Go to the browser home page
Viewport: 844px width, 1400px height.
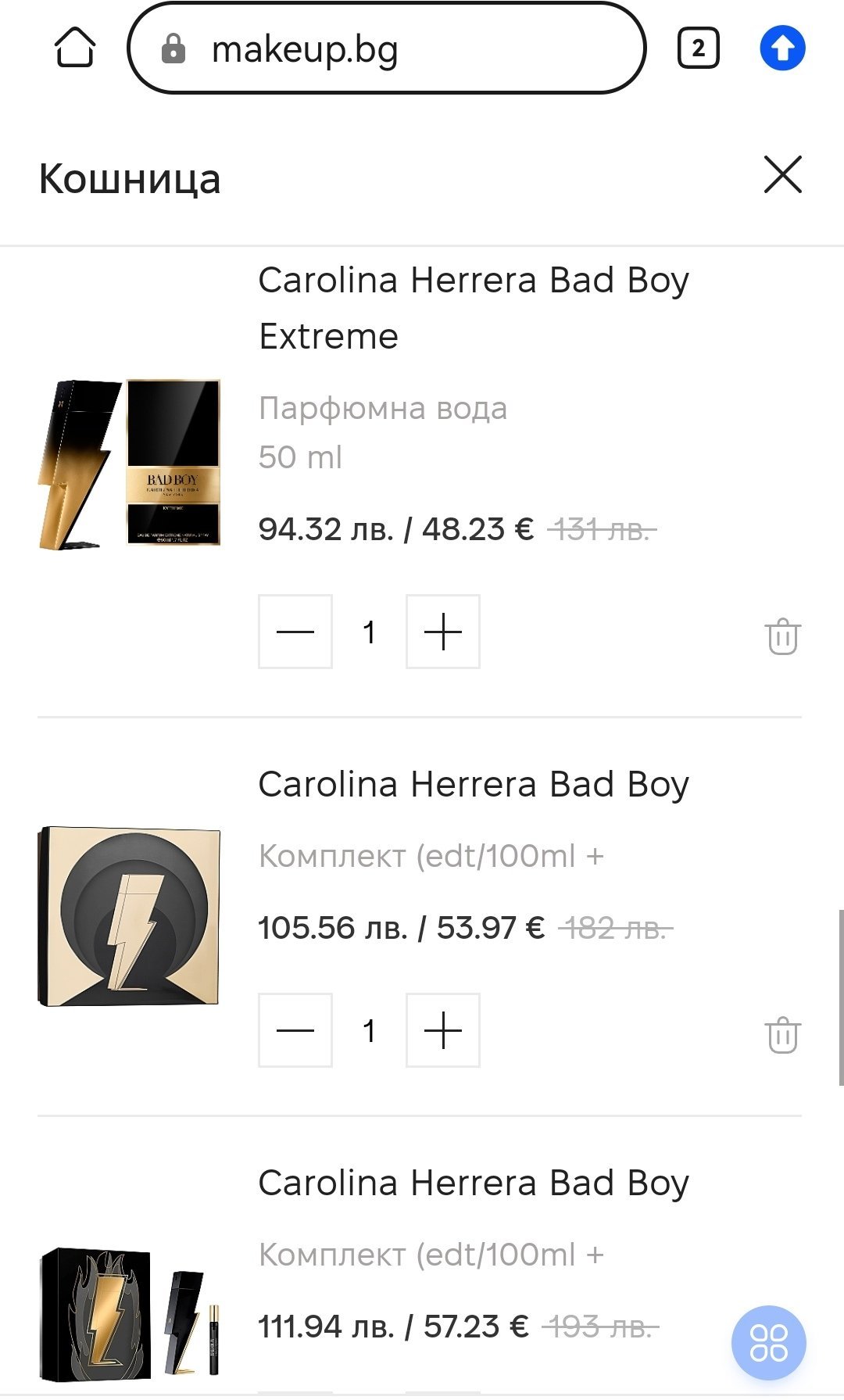[x=75, y=48]
